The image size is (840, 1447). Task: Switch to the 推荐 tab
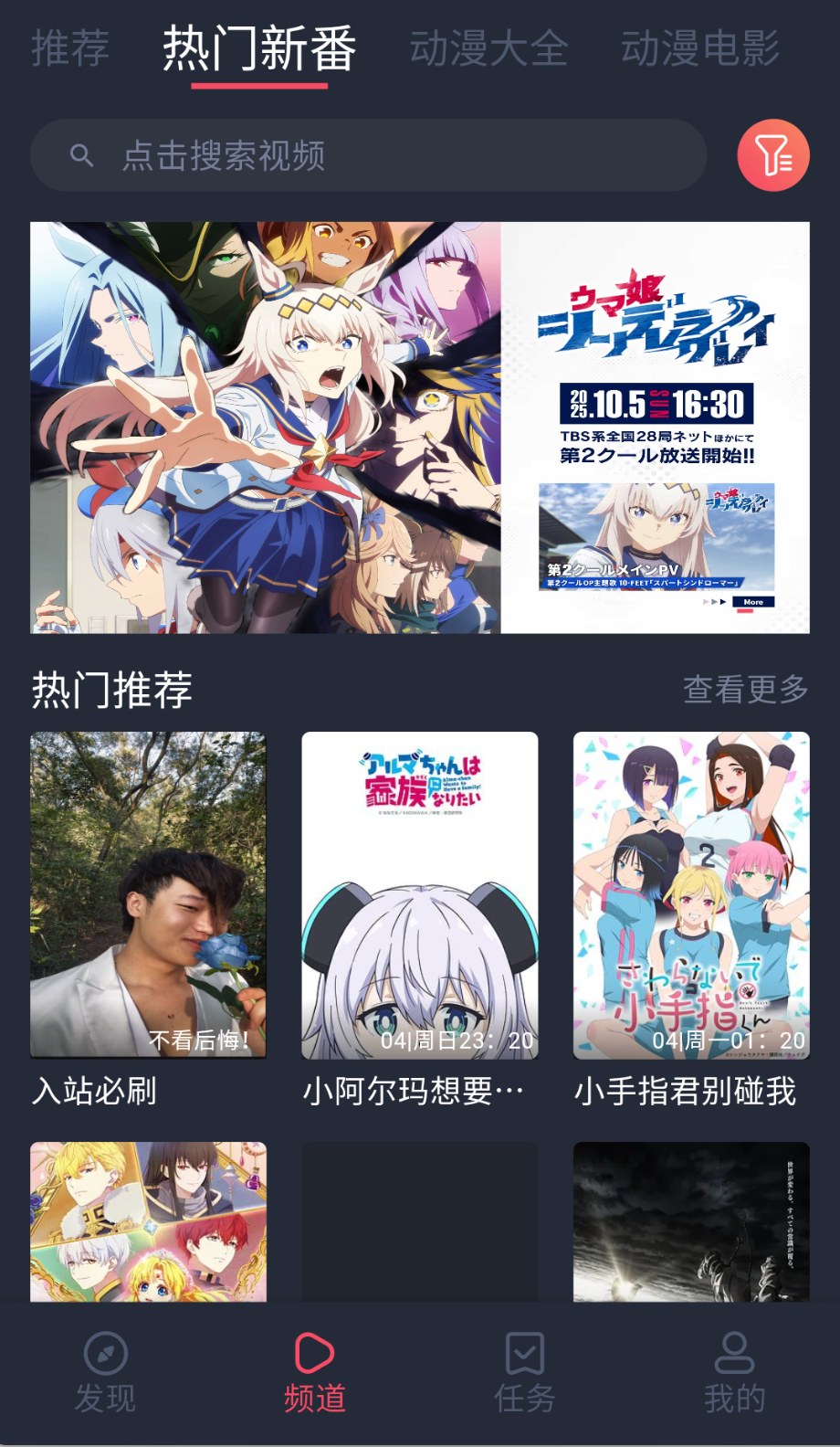[69, 50]
